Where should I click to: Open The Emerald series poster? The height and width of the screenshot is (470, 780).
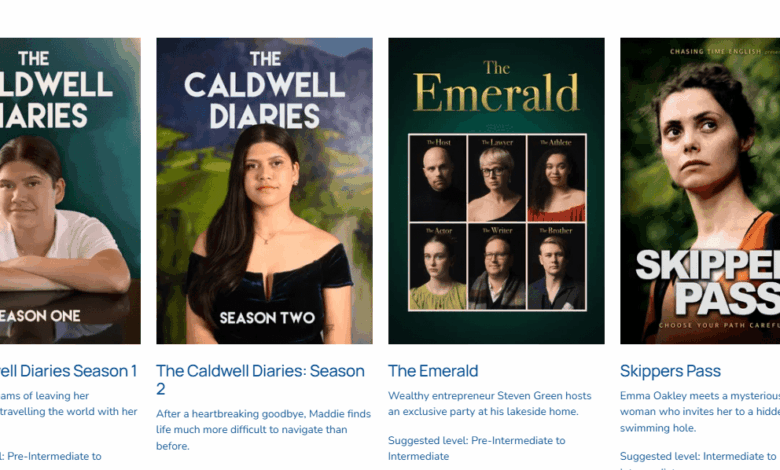tap(496, 190)
